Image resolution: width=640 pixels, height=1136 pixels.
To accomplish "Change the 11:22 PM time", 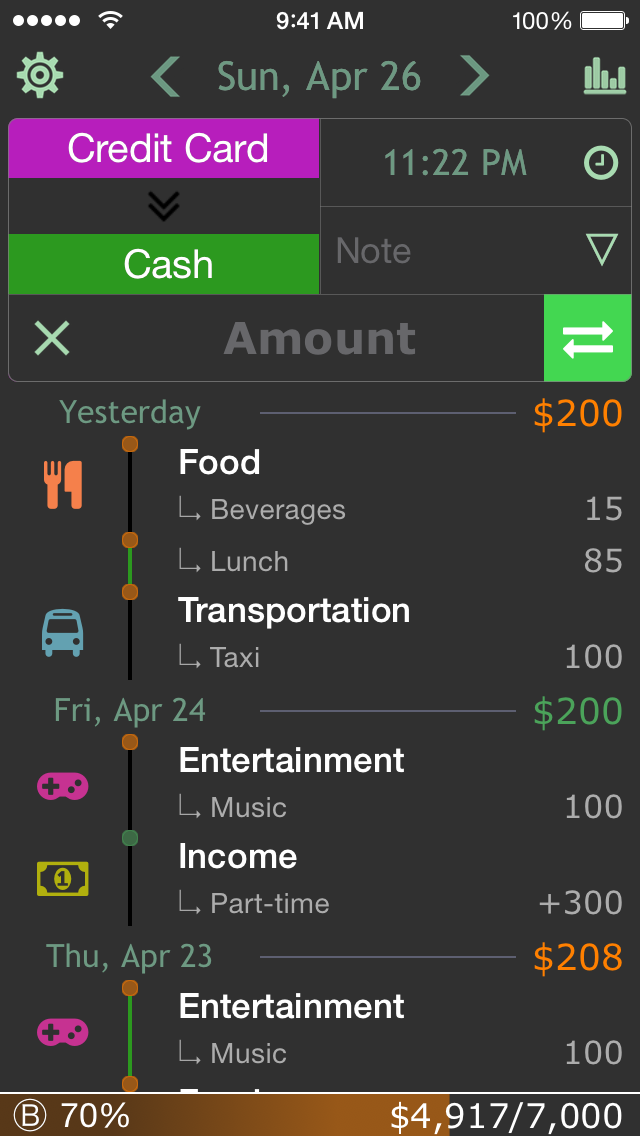I will pyautogui.click(x=455, y=163).
